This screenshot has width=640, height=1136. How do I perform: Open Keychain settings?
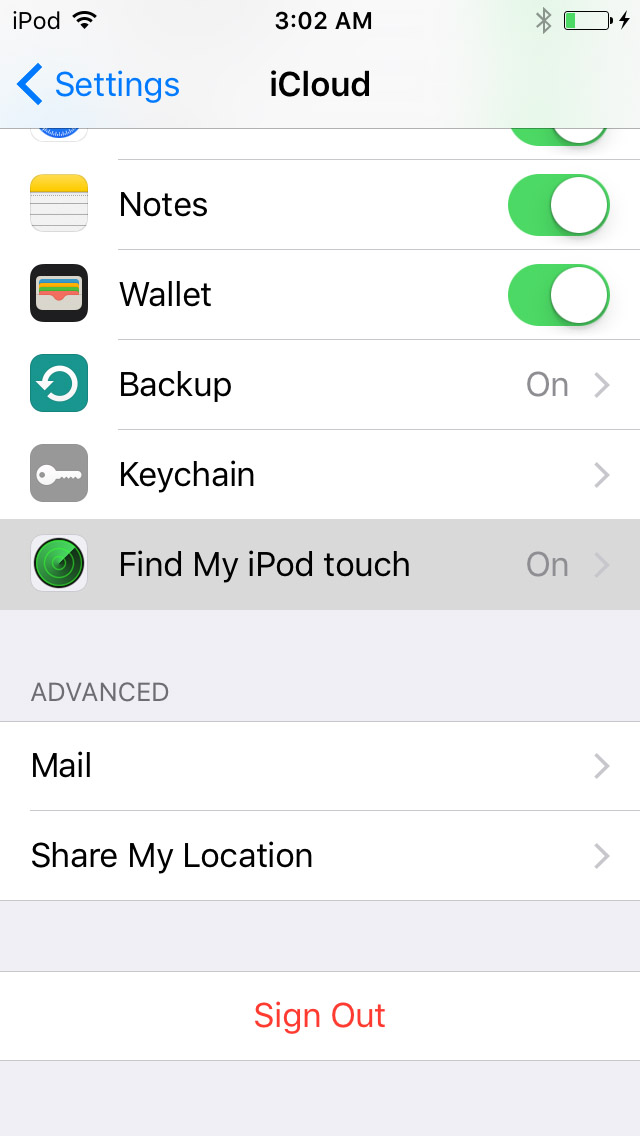click(x=320, y=475)
